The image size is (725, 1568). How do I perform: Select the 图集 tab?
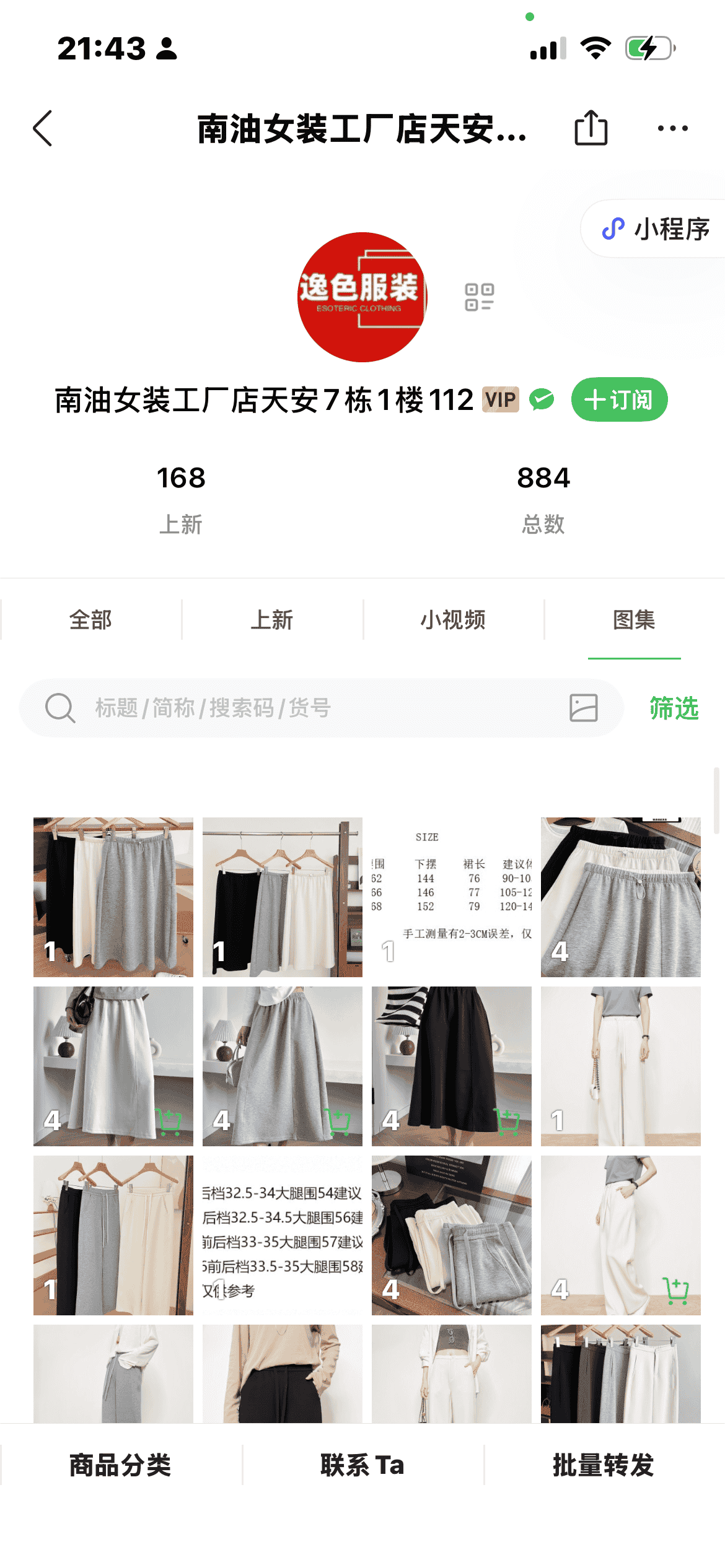[634, 619]
